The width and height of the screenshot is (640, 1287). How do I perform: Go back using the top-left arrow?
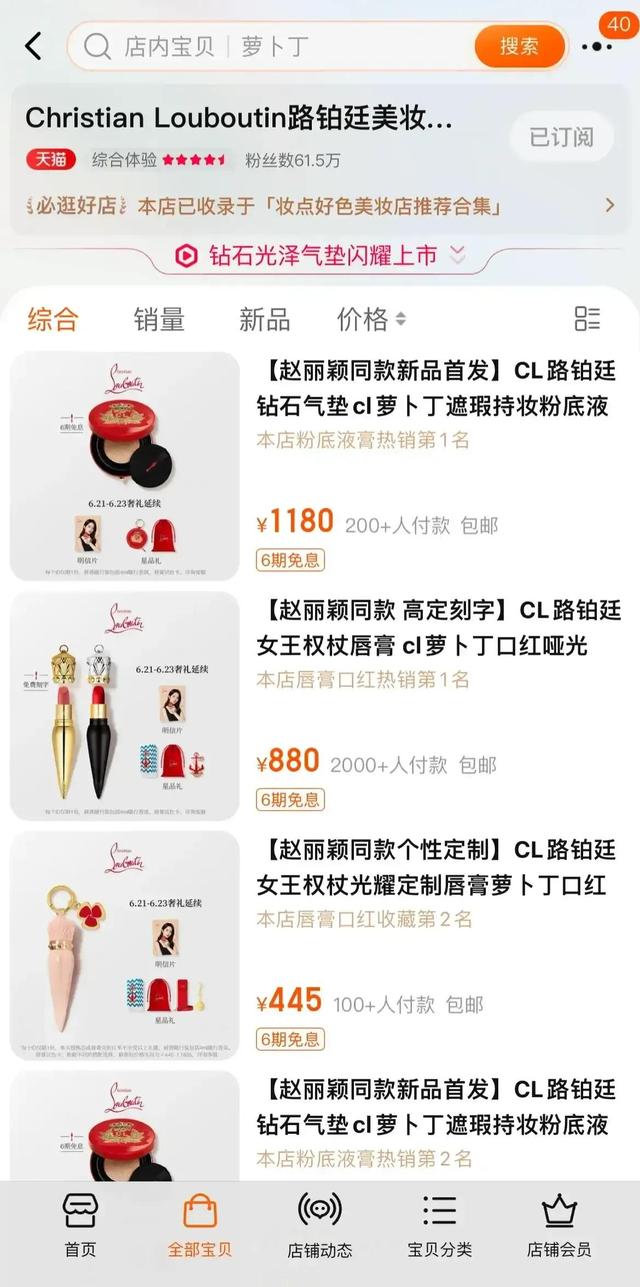click(34, 46)
